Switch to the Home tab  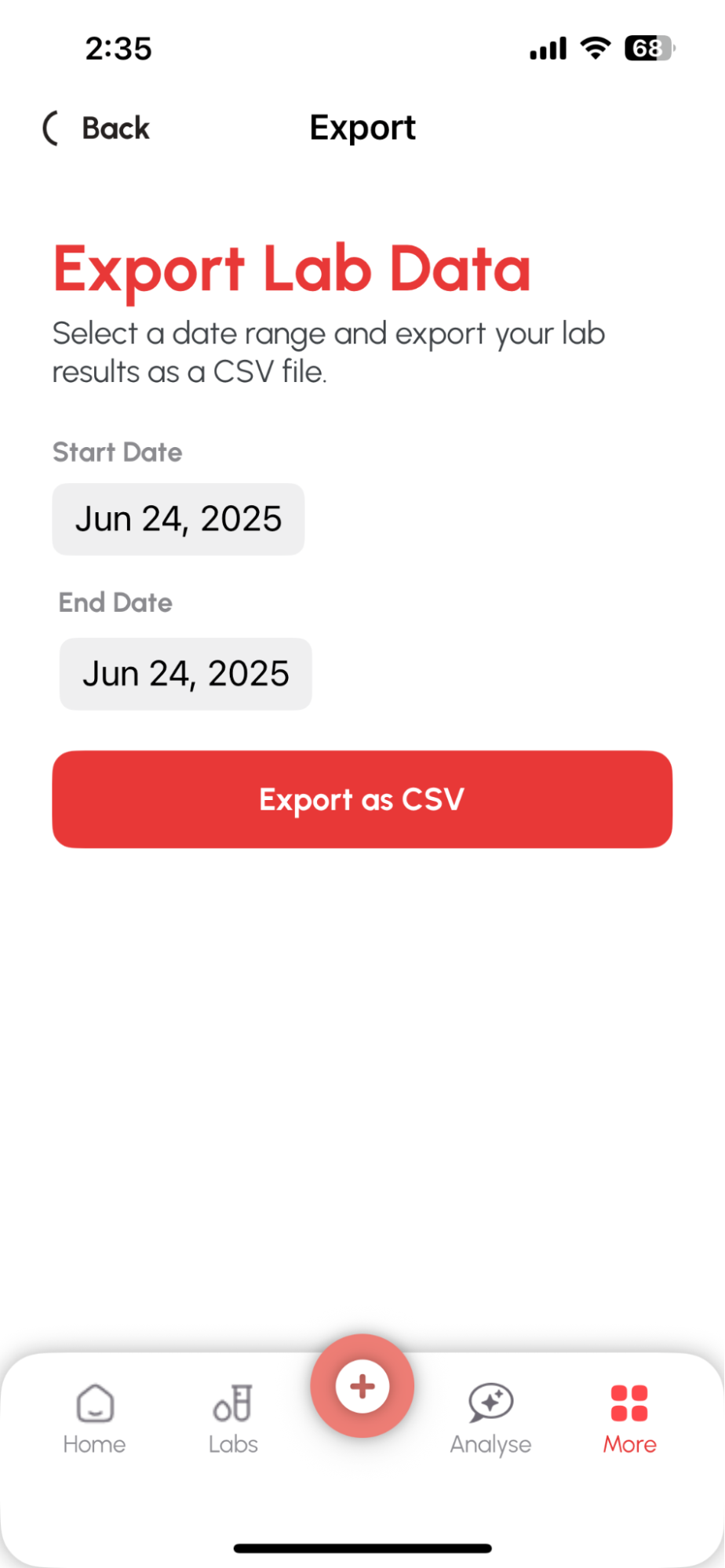click(95, 1420)
